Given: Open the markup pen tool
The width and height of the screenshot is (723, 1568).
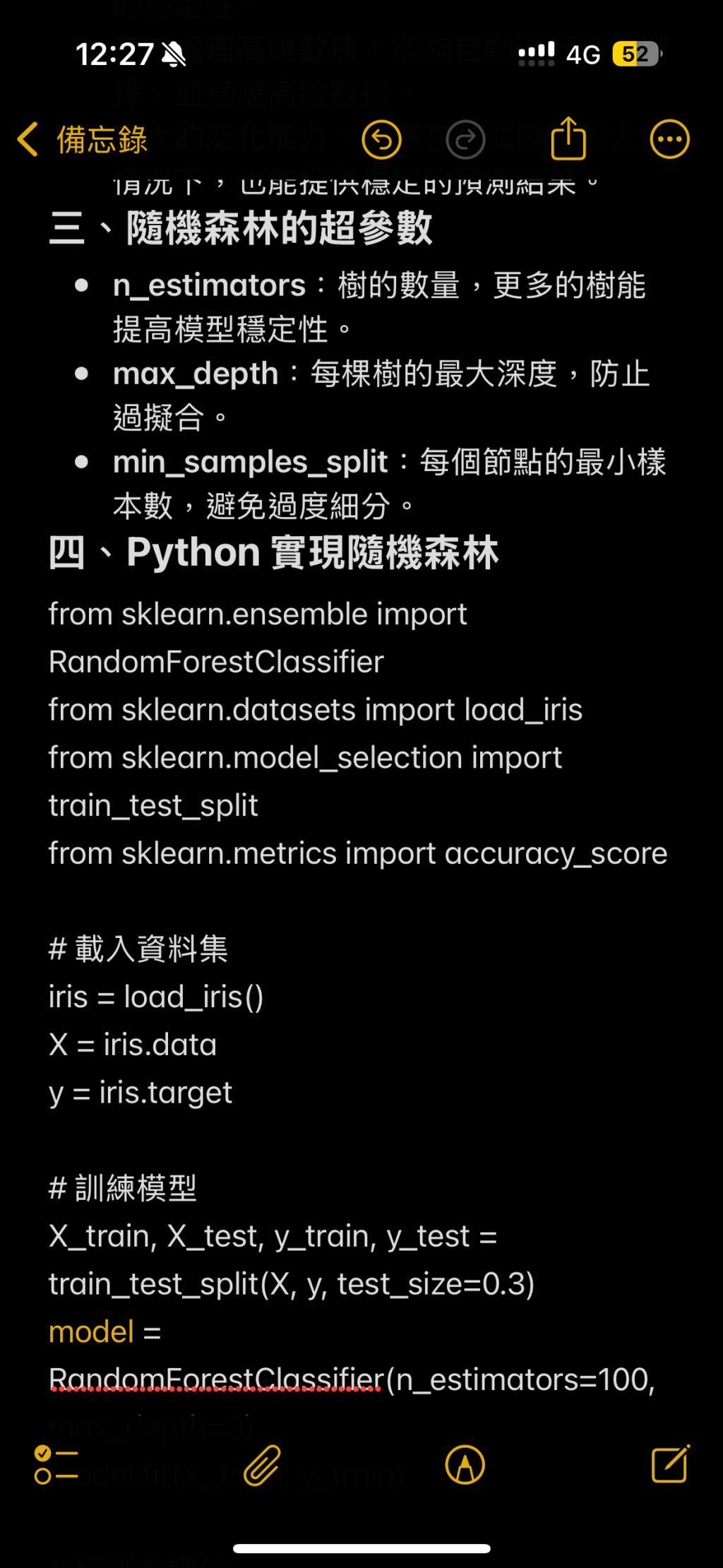Looking at the screenshot, I should click(465, 1464).
